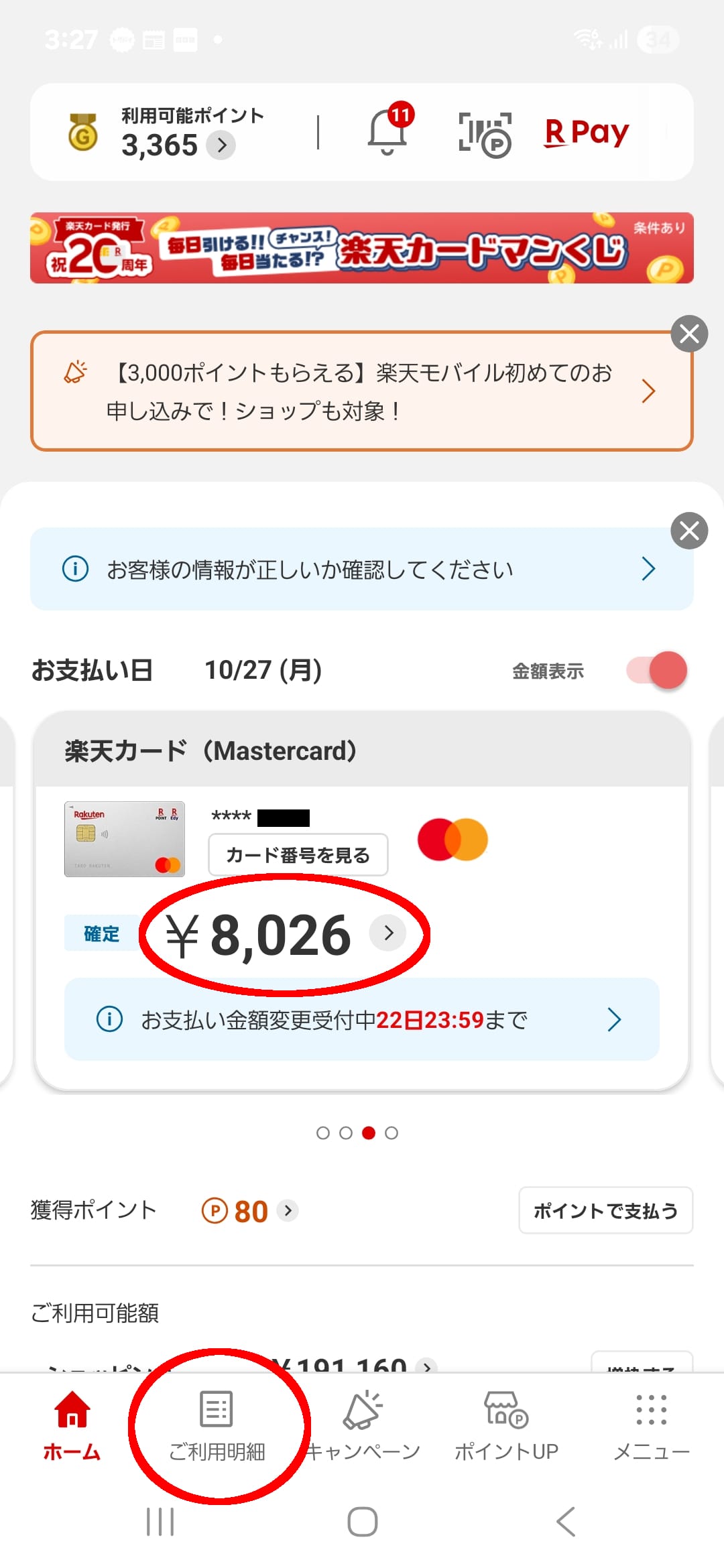Dismiss the 楽天モバイル promotion banner
724x1568 pixels.
[689, 334]
